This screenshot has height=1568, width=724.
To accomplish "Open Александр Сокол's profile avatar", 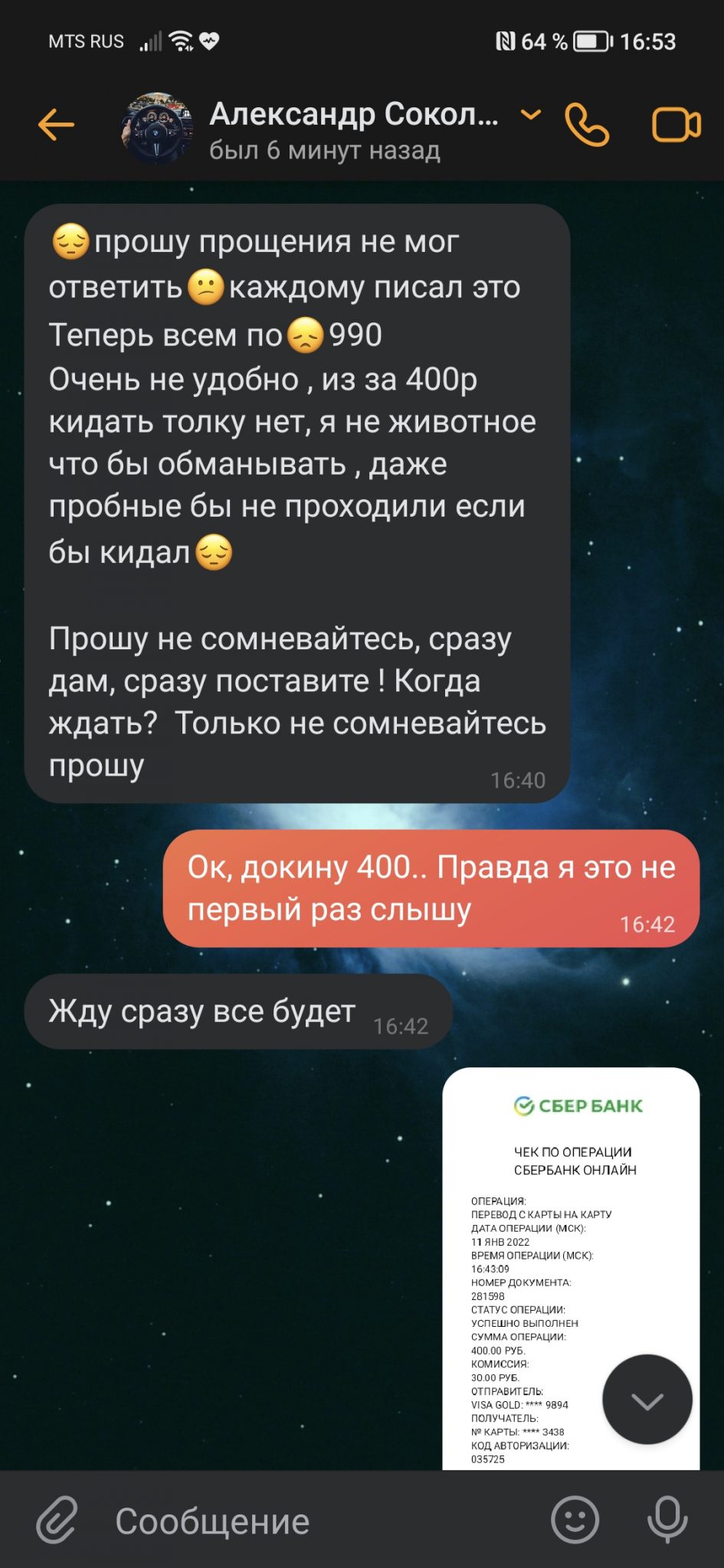I will [157, 129].
